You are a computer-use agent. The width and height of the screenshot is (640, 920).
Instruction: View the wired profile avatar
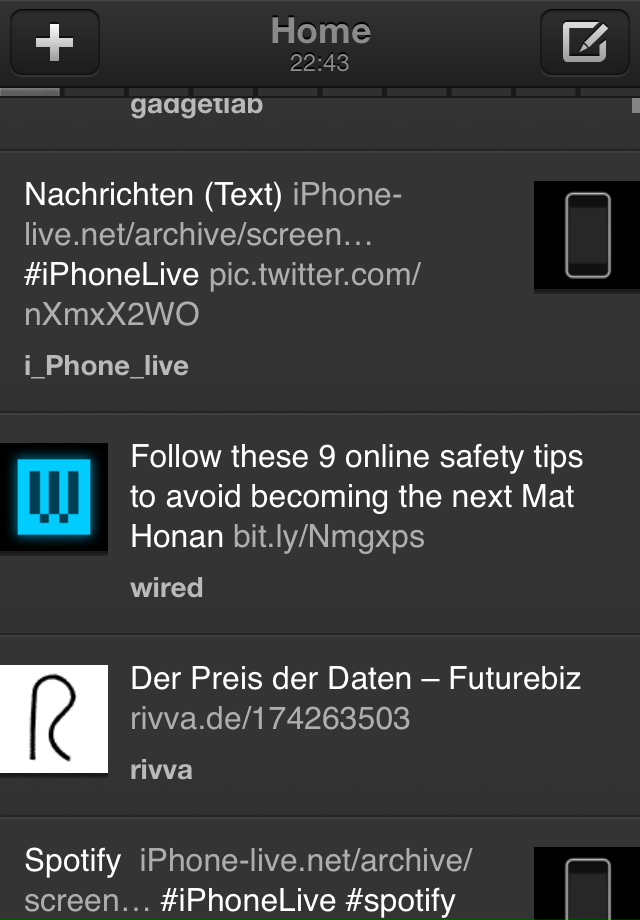click(x=54, y=497)
